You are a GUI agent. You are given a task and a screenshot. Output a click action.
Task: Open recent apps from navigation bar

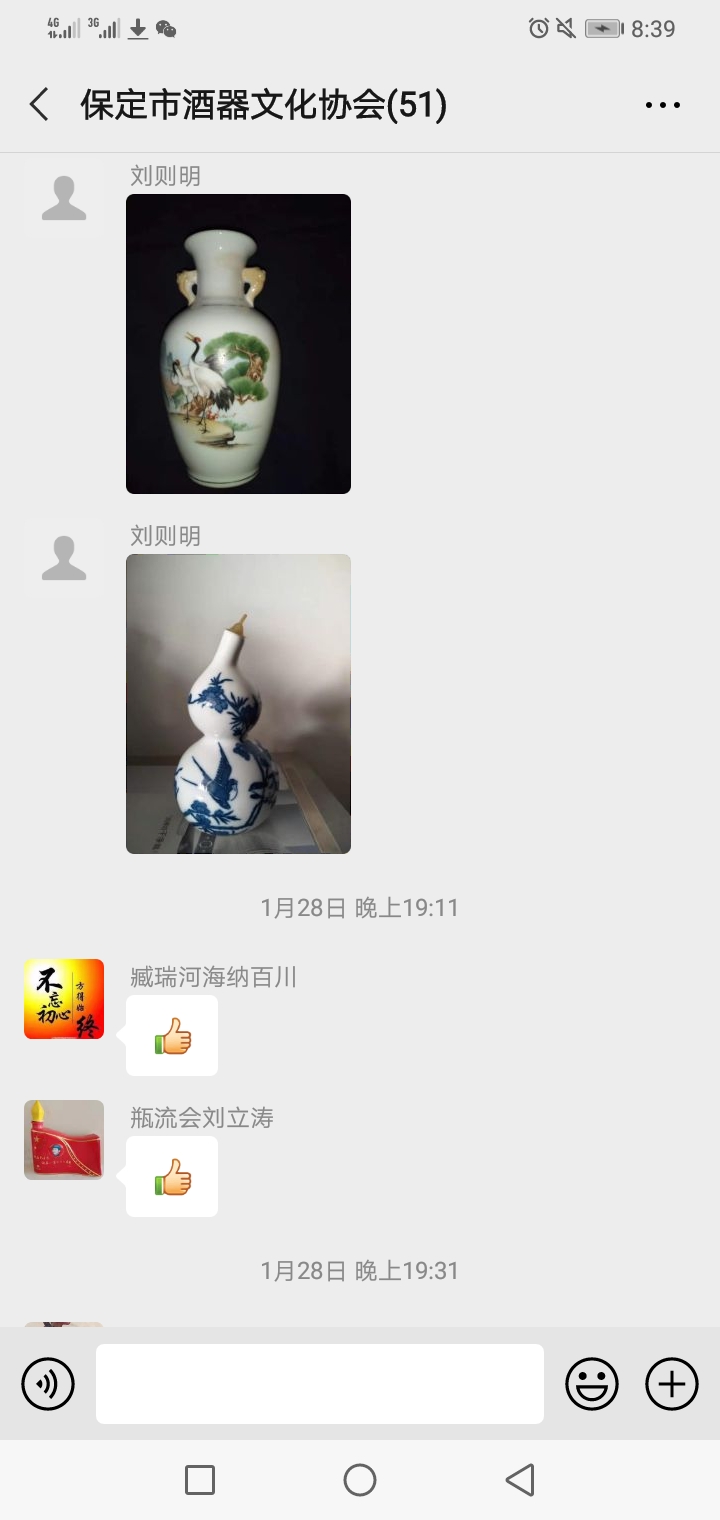200,1480
